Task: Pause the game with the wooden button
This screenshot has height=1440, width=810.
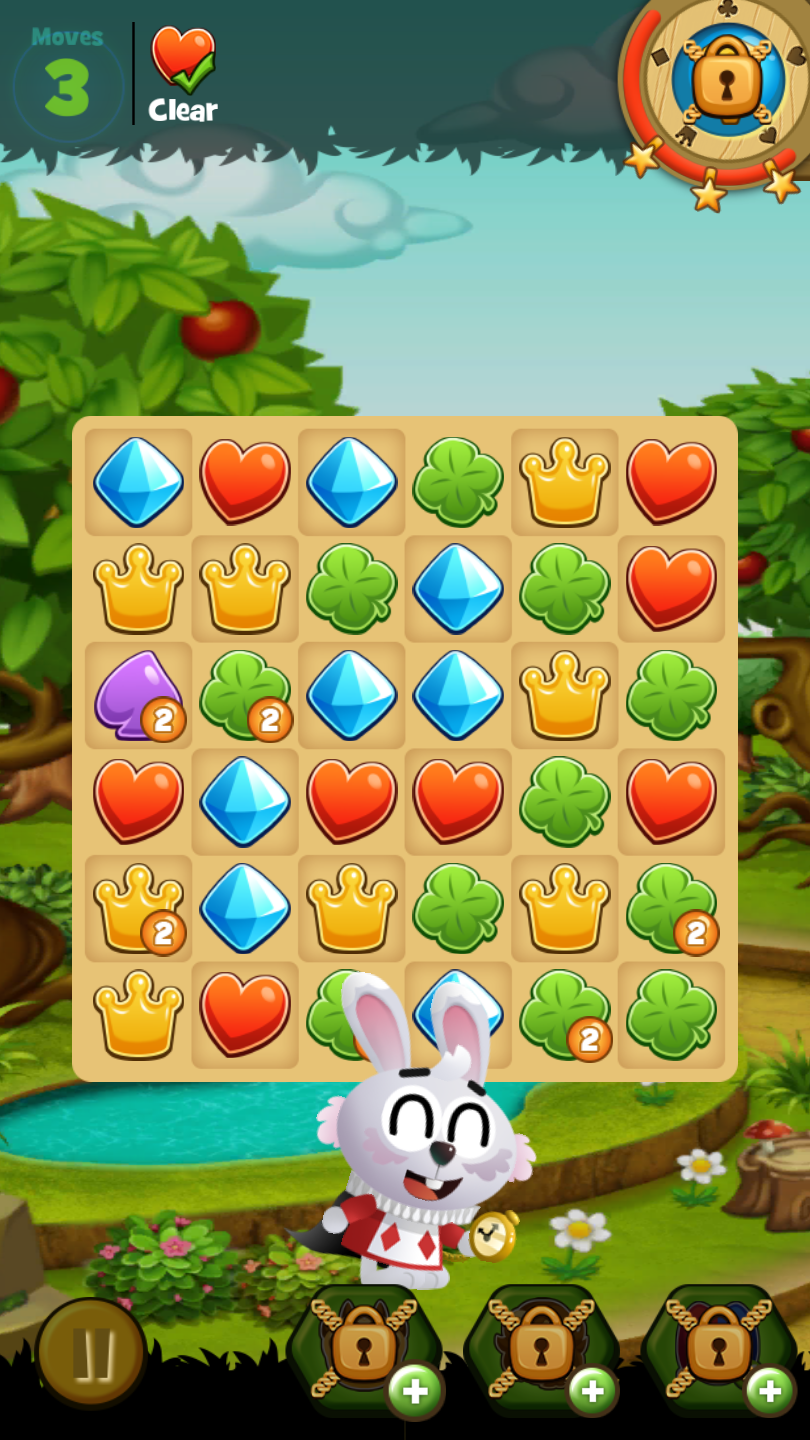Action: [x=91, y=1354]
